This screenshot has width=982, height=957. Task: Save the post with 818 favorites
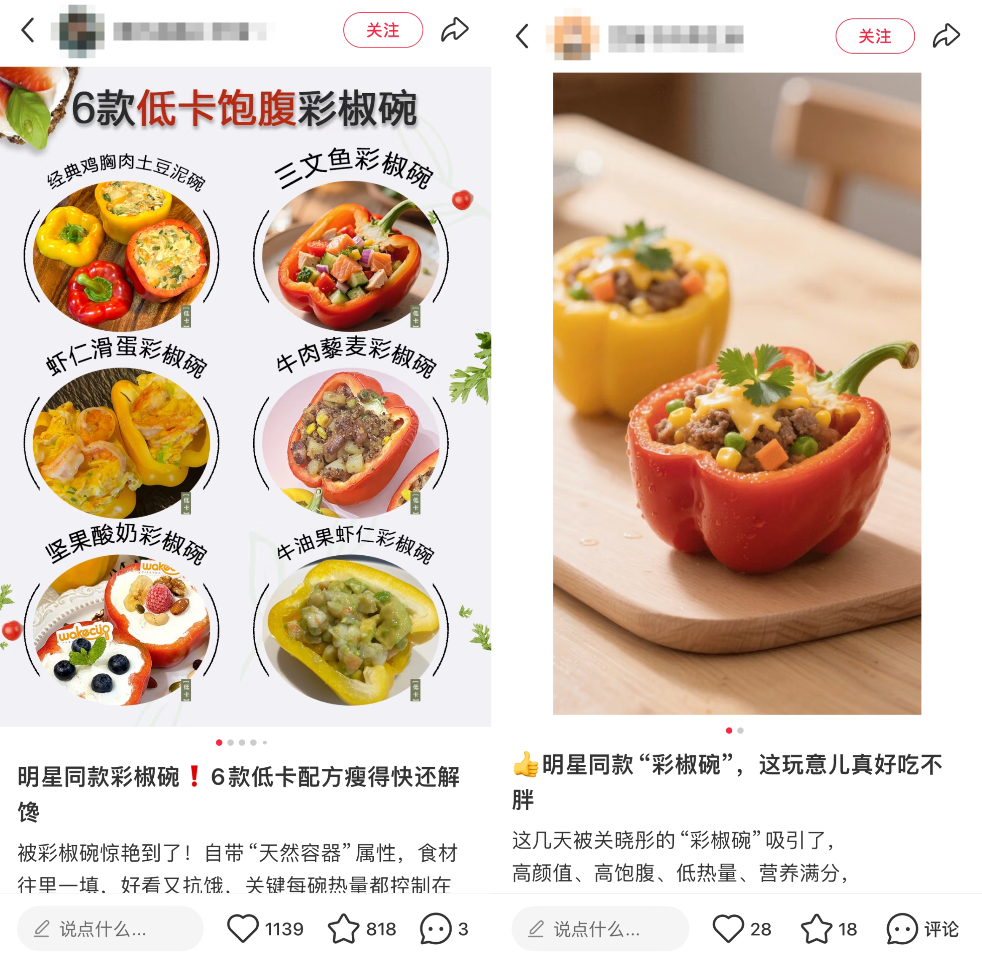click(x=344, y=929)
